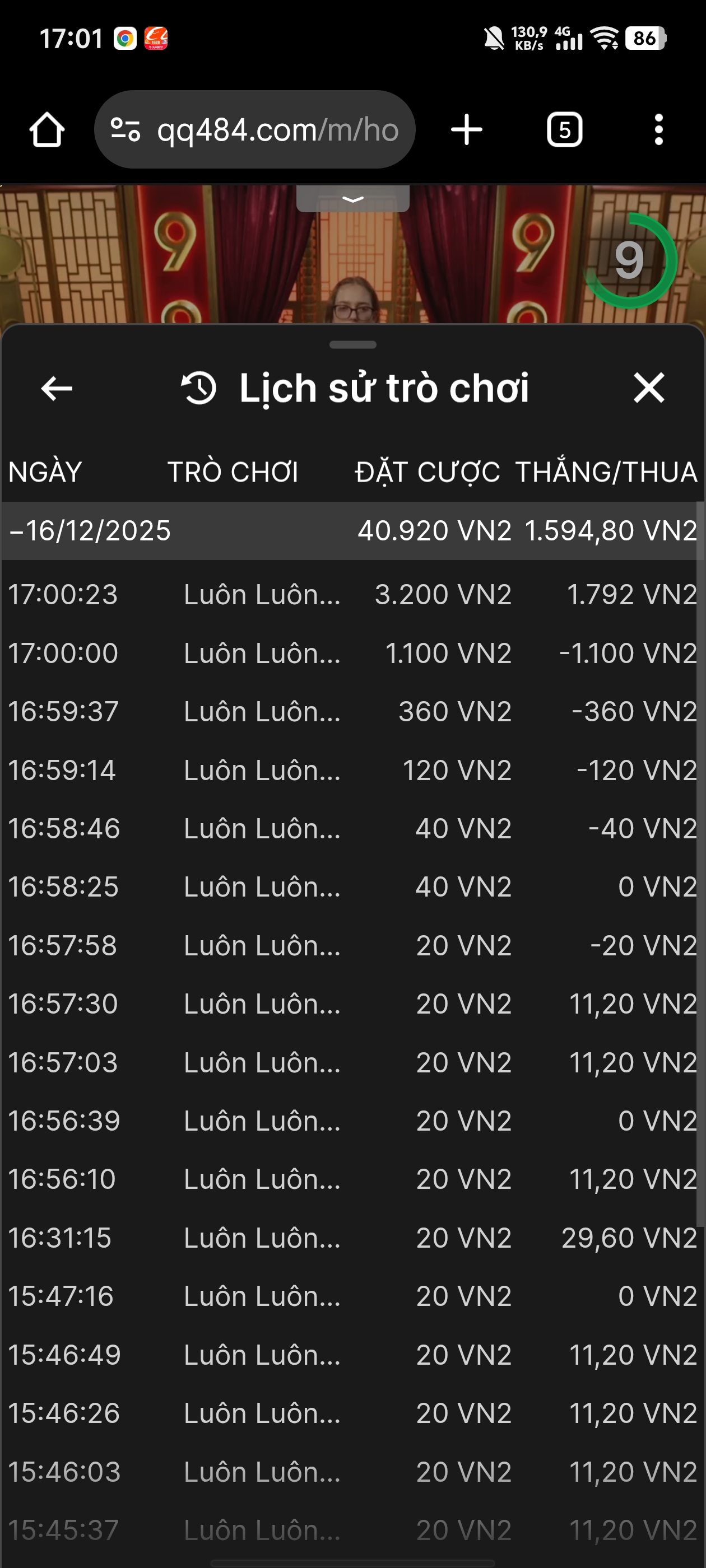View site info icon in address bar
Viewport: 706px width, 1568px height.
coord(126,130)
